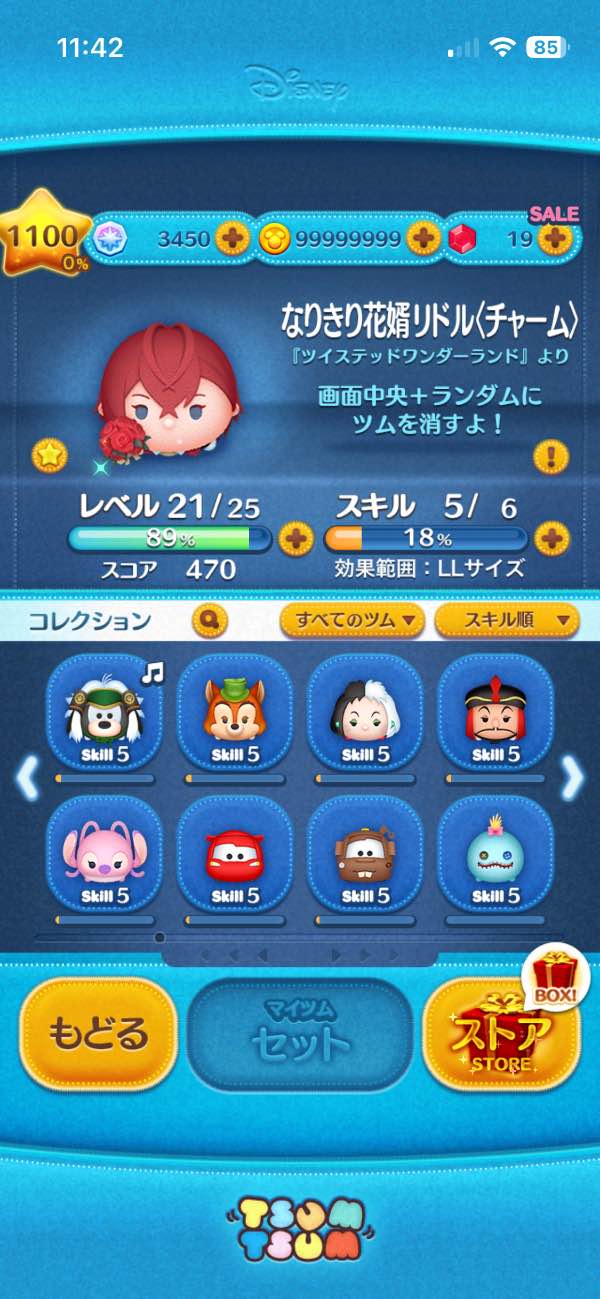Select the tow truck Mater Tsum
Screen dimensions: 600x1299
click(365, 853)
